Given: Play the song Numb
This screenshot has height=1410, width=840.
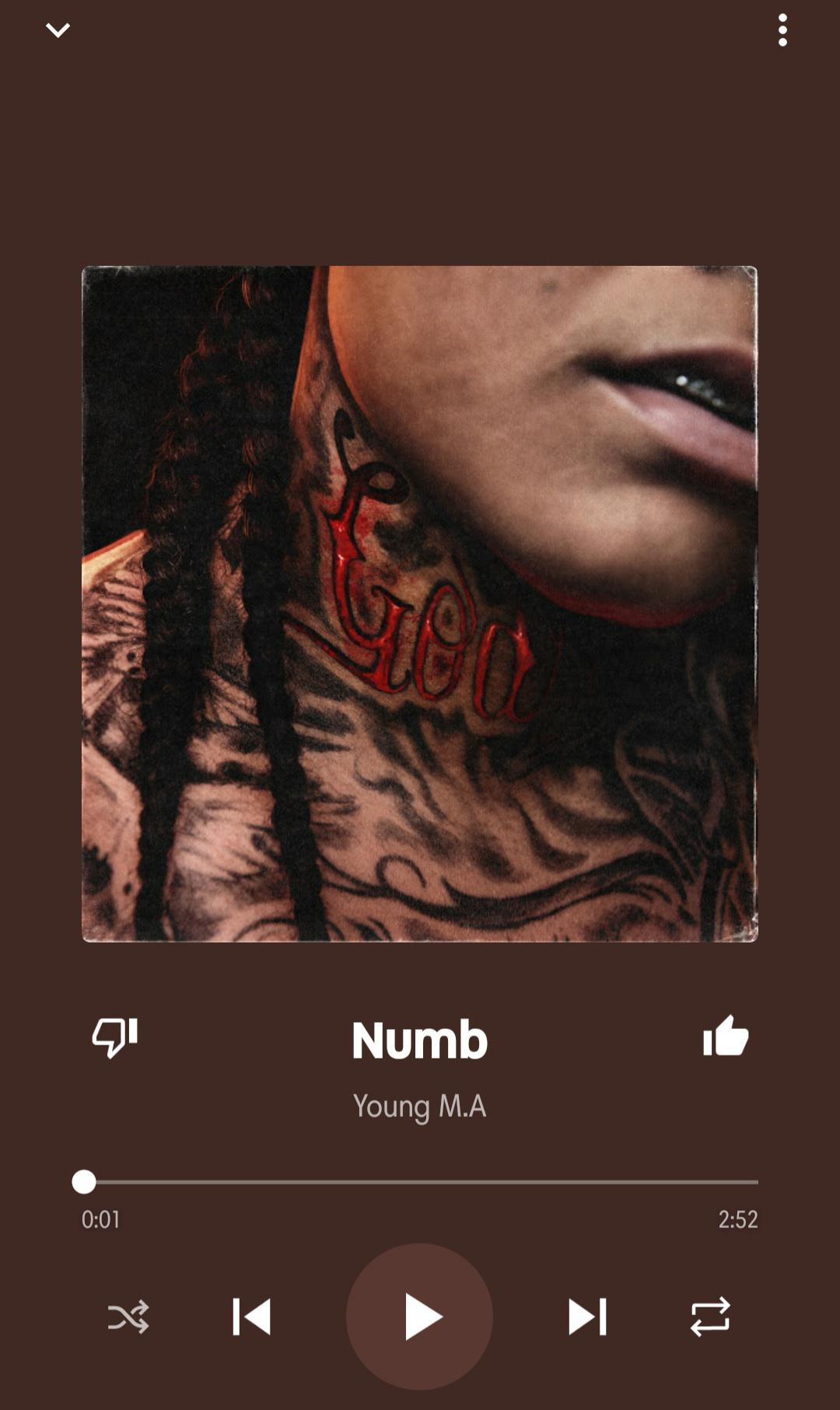Looking at the screenshot, I should coord(420,1317).
